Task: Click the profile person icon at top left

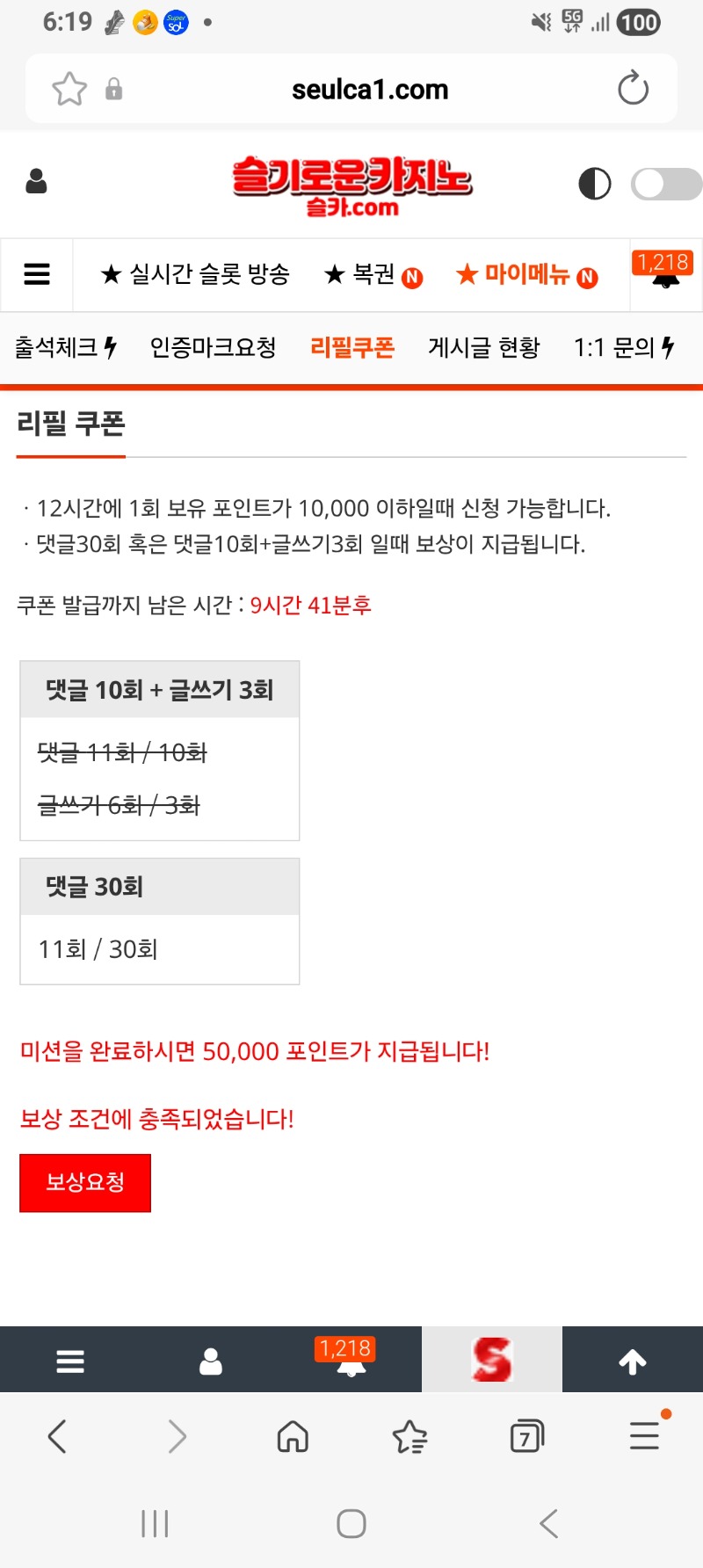Action: [x=36, y=182]
